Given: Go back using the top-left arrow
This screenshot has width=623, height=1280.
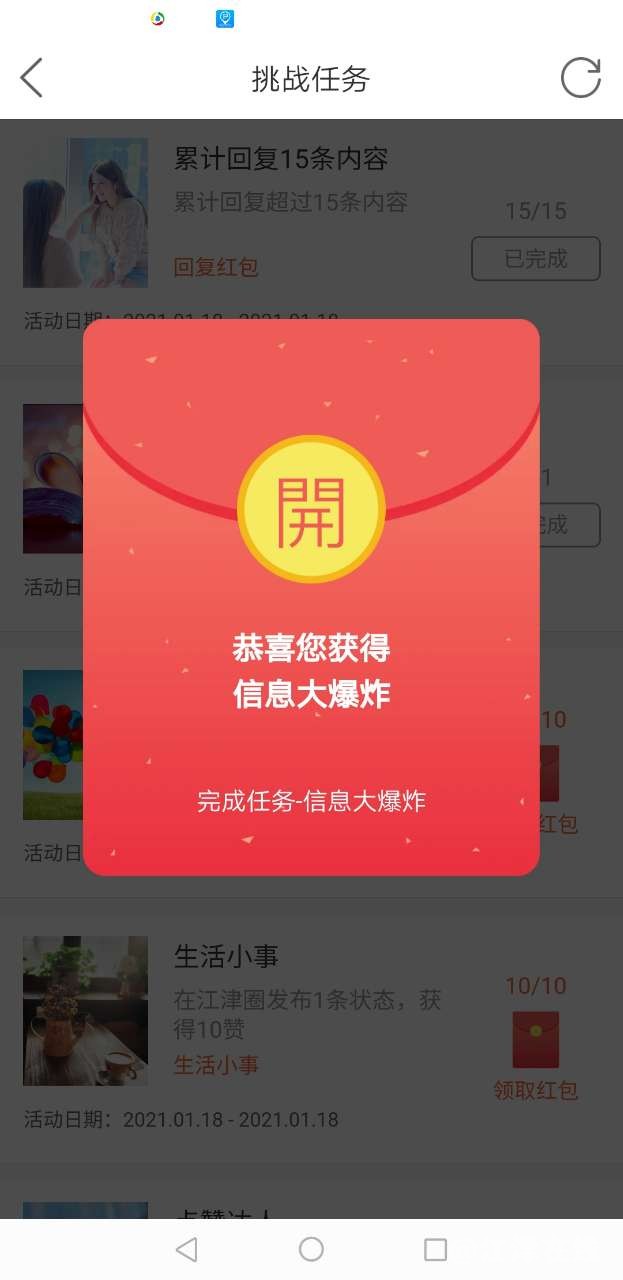Looking at the screenshot, I should [32, 78].
